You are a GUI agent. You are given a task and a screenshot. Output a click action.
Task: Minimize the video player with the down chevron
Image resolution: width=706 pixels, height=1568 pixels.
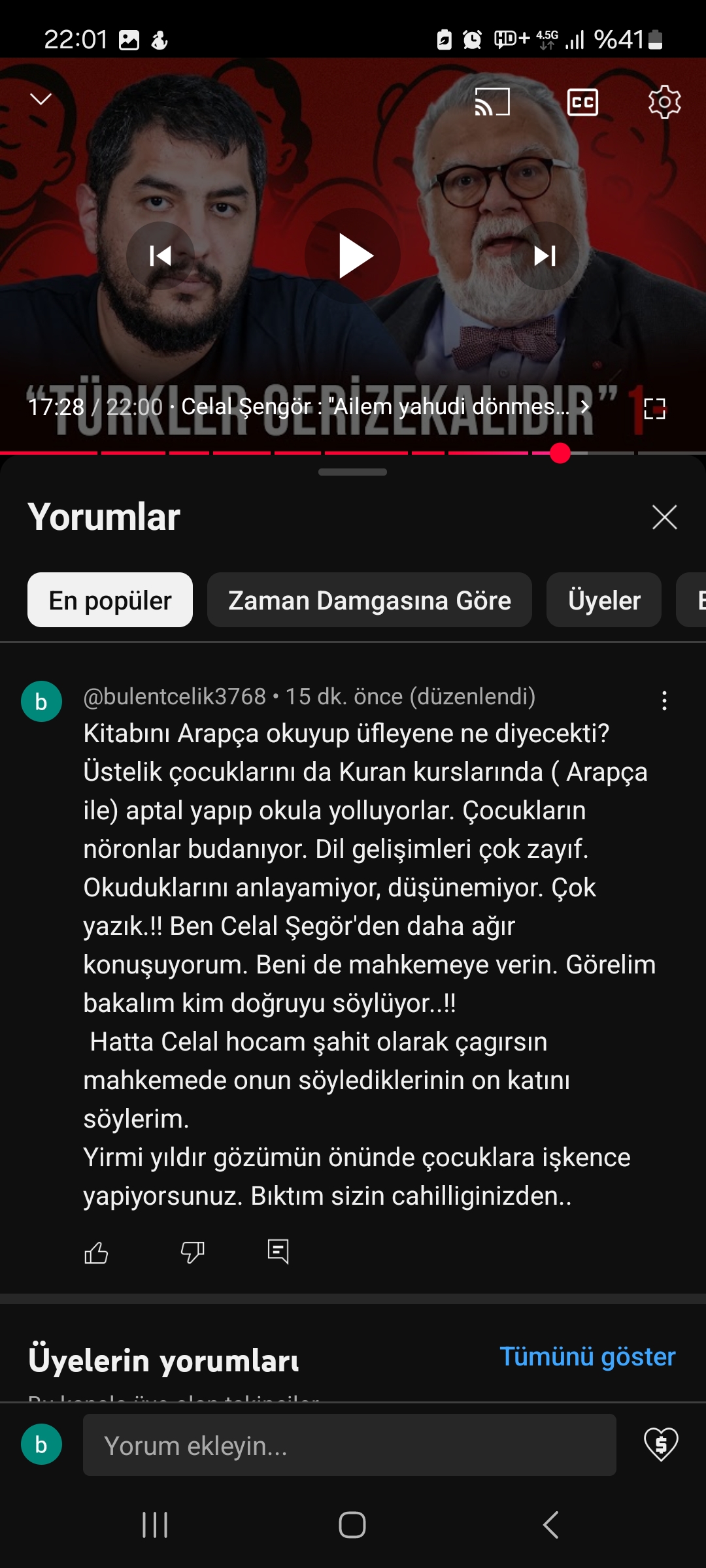click(41, 99)
